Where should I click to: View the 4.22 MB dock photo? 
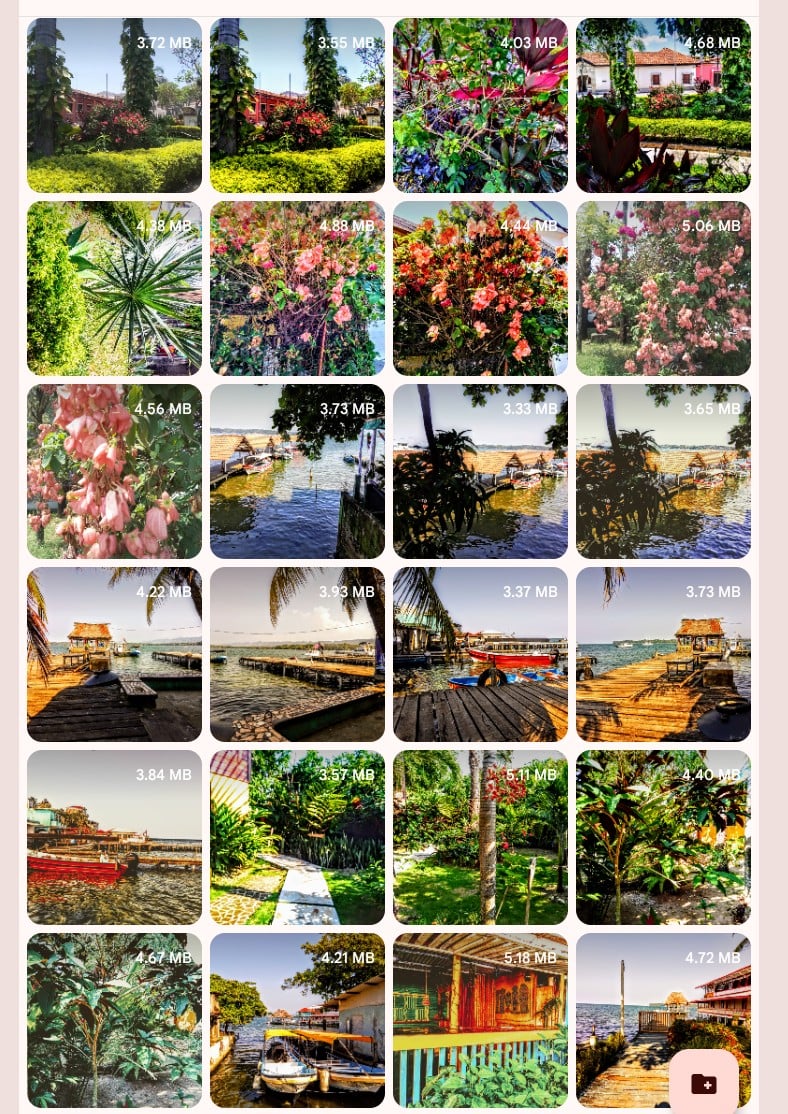pos(114,654)
